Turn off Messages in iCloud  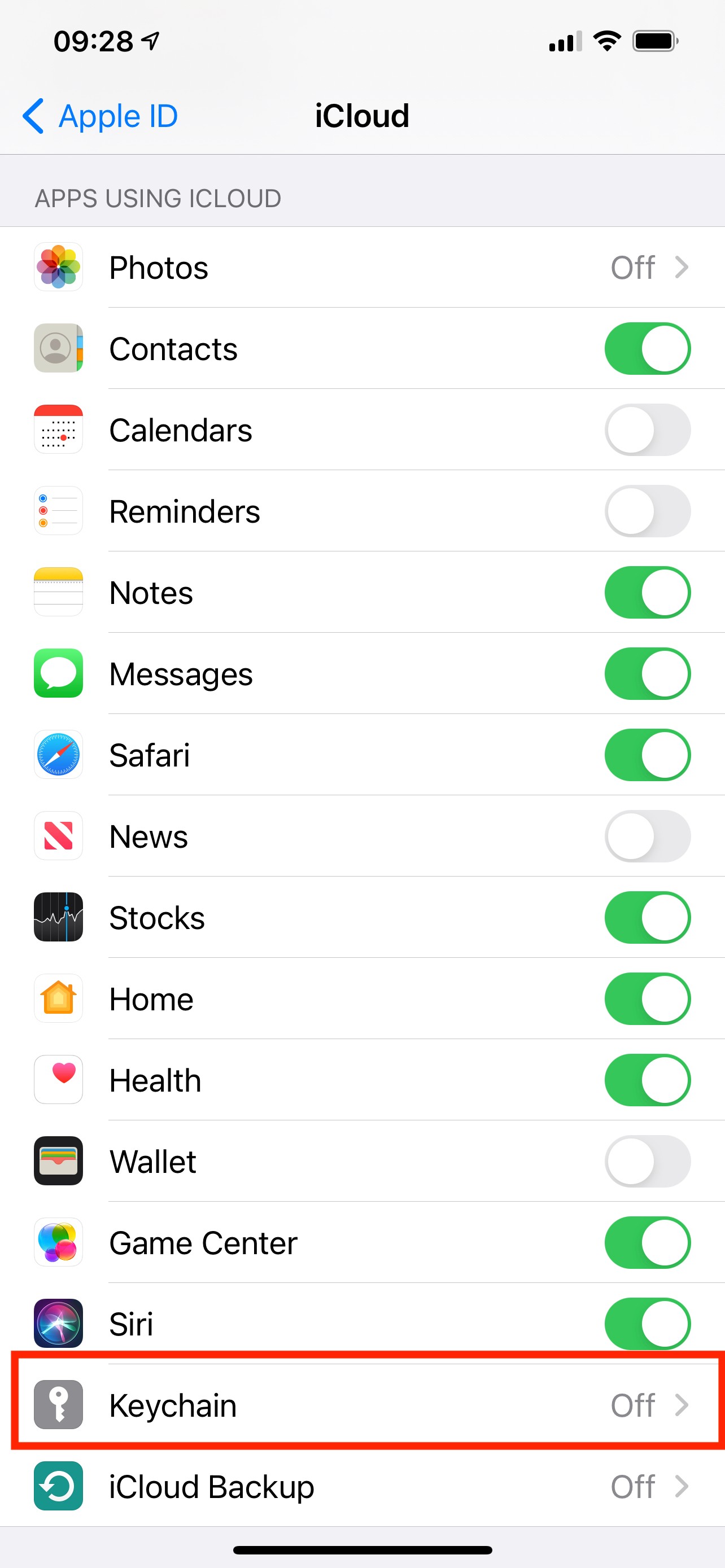(x=647, y=674)
